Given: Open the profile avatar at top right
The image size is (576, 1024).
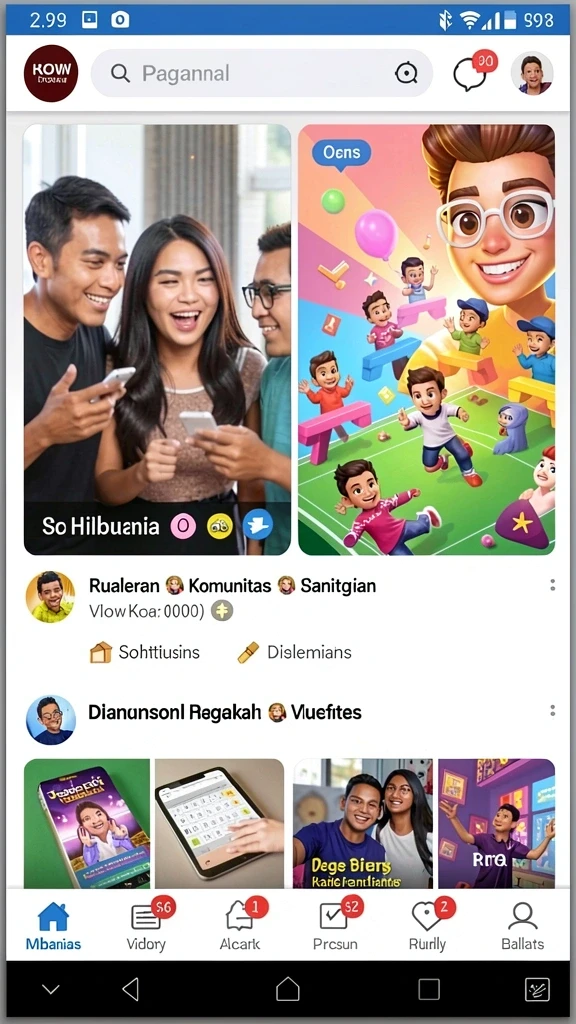Looking at the screenshot, I should point(532,73).
